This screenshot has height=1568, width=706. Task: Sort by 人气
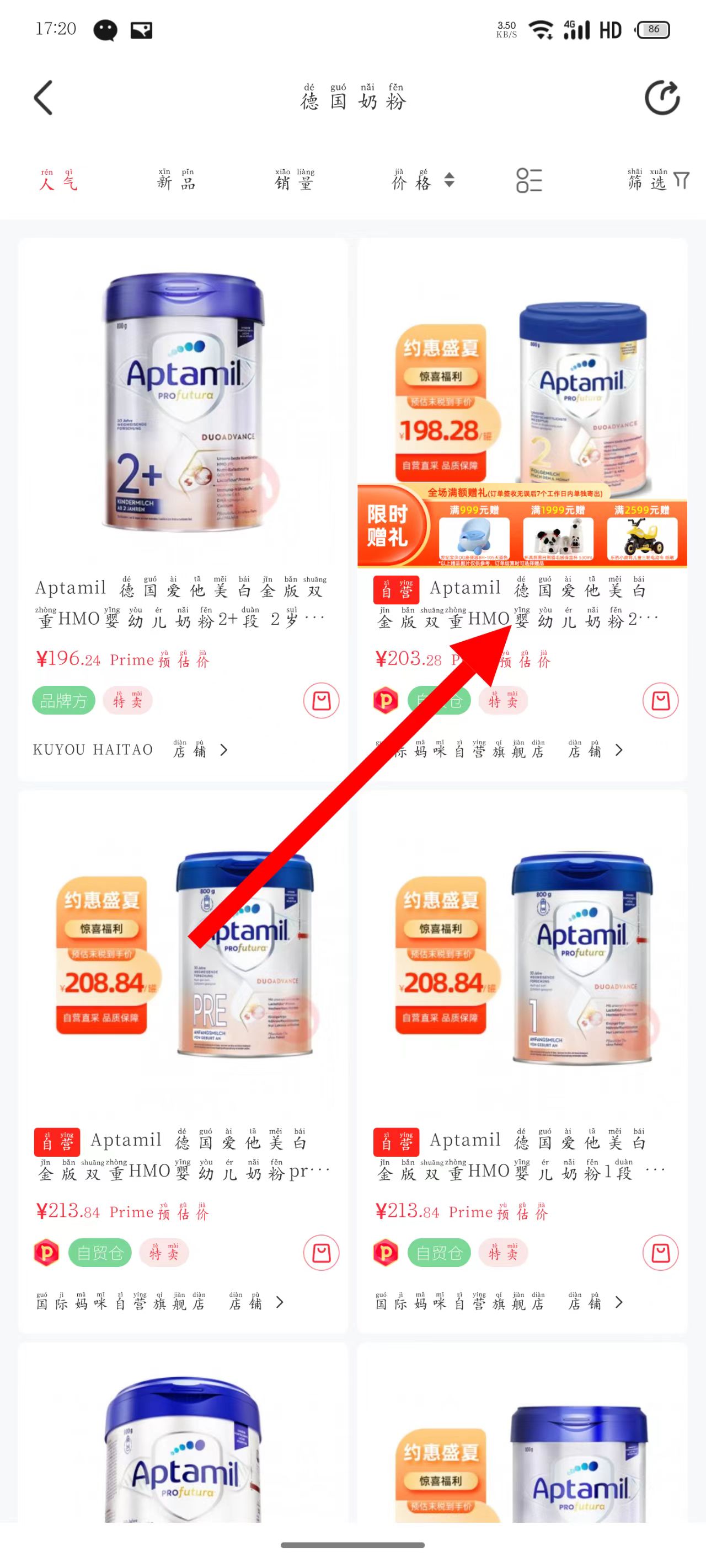(x=58, y=181)
